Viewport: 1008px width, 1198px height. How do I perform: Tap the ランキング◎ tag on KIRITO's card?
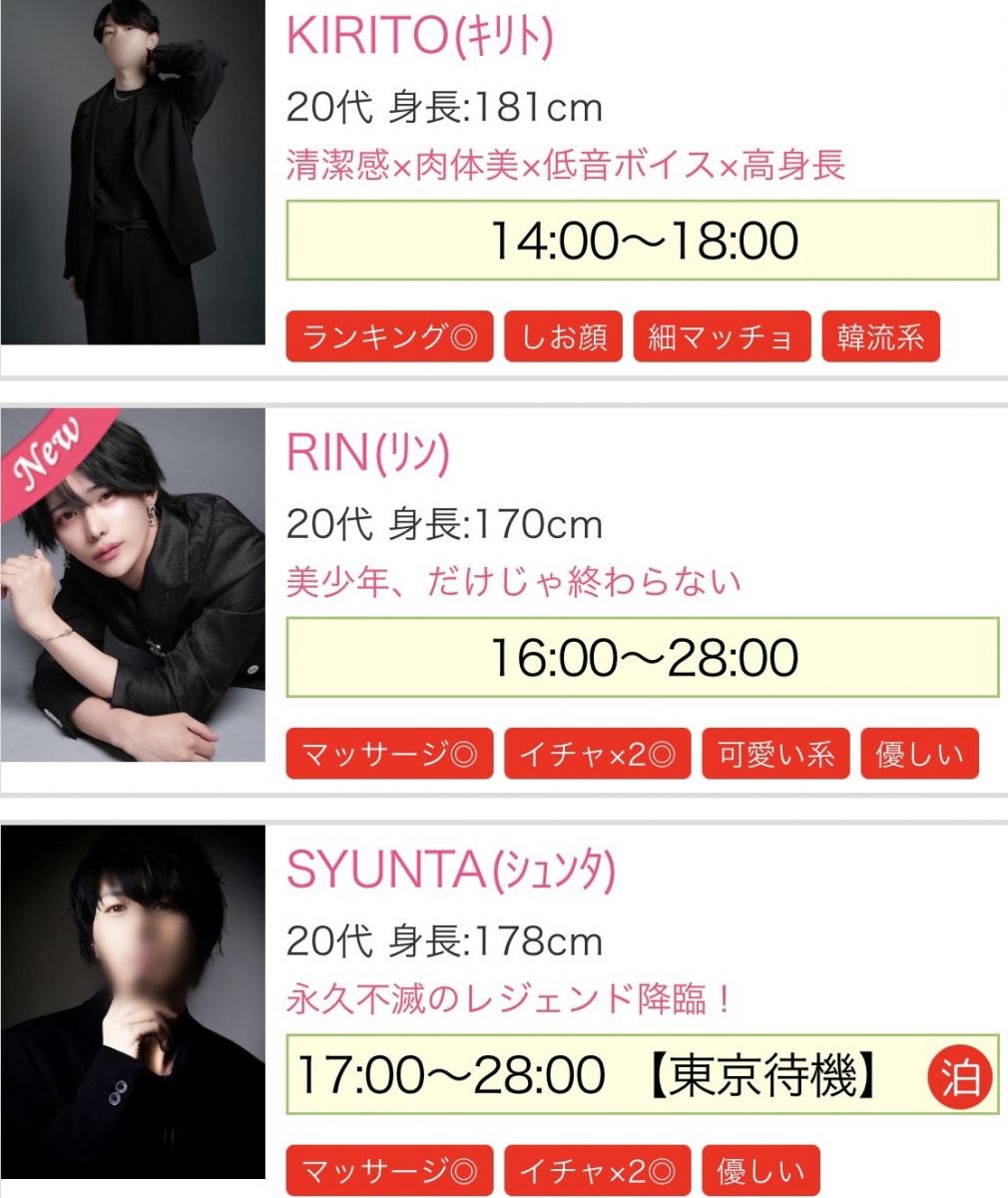[389, 337]
